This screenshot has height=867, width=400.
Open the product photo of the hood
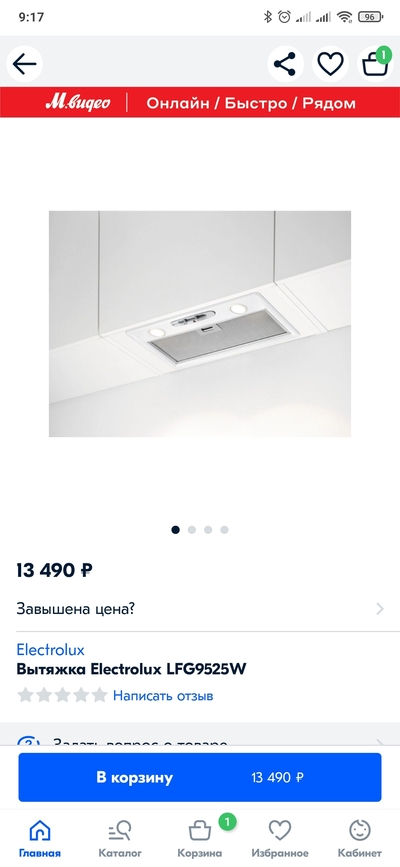tap(200, 323)
